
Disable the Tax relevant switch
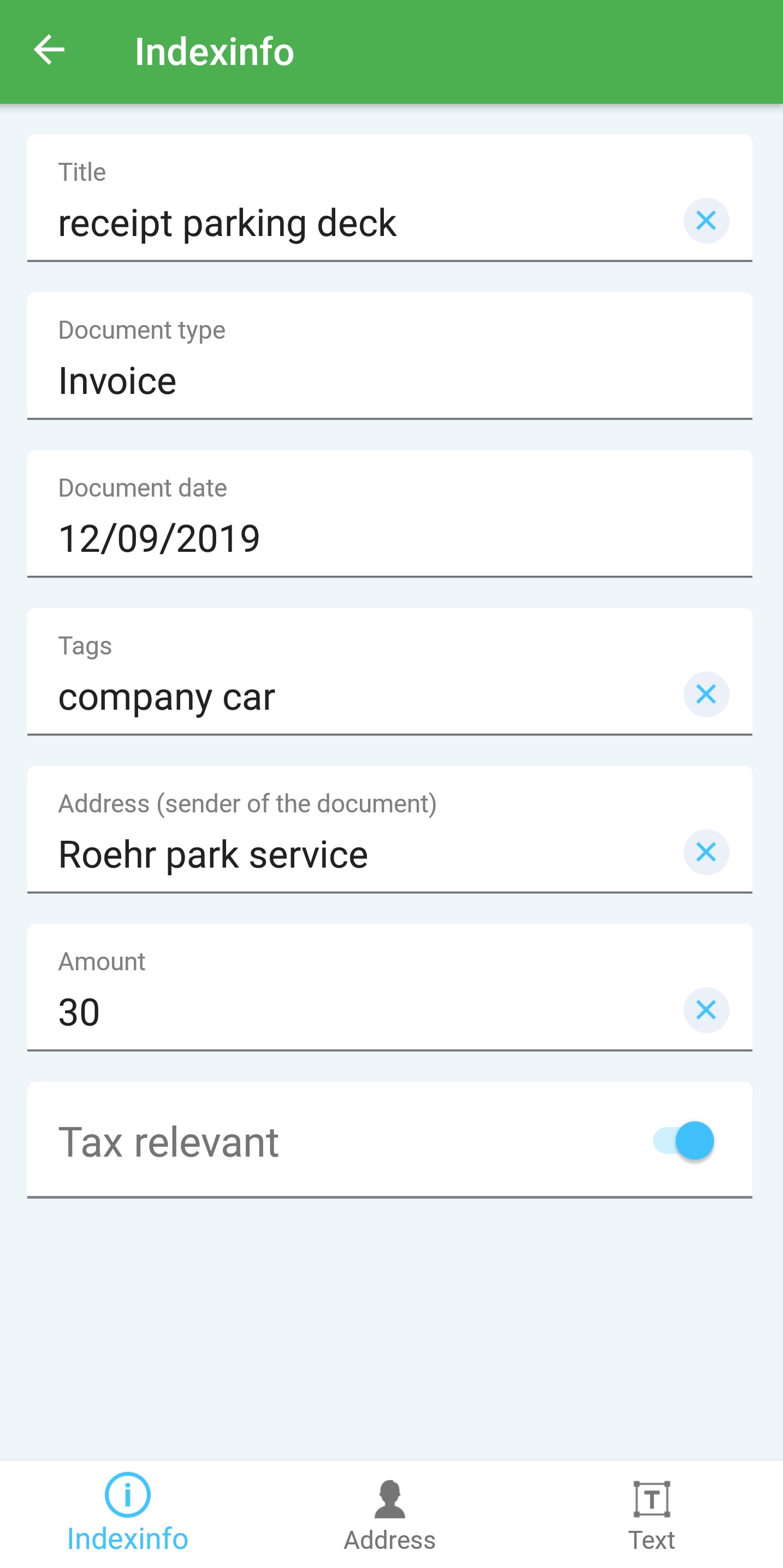coord(684,1140)
